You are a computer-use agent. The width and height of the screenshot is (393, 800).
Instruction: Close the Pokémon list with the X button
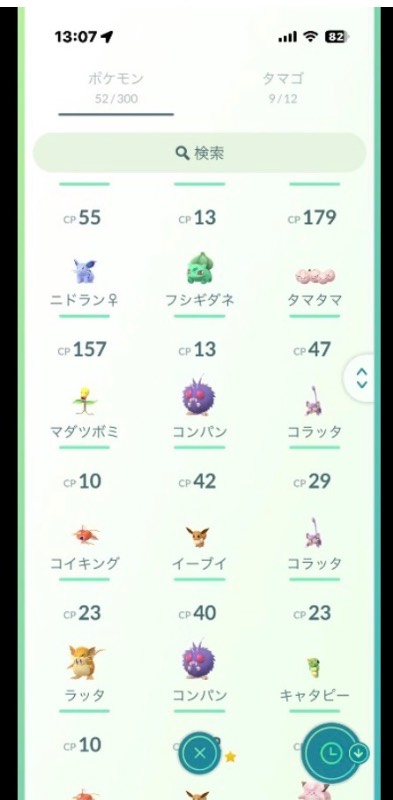coord(200,753)
